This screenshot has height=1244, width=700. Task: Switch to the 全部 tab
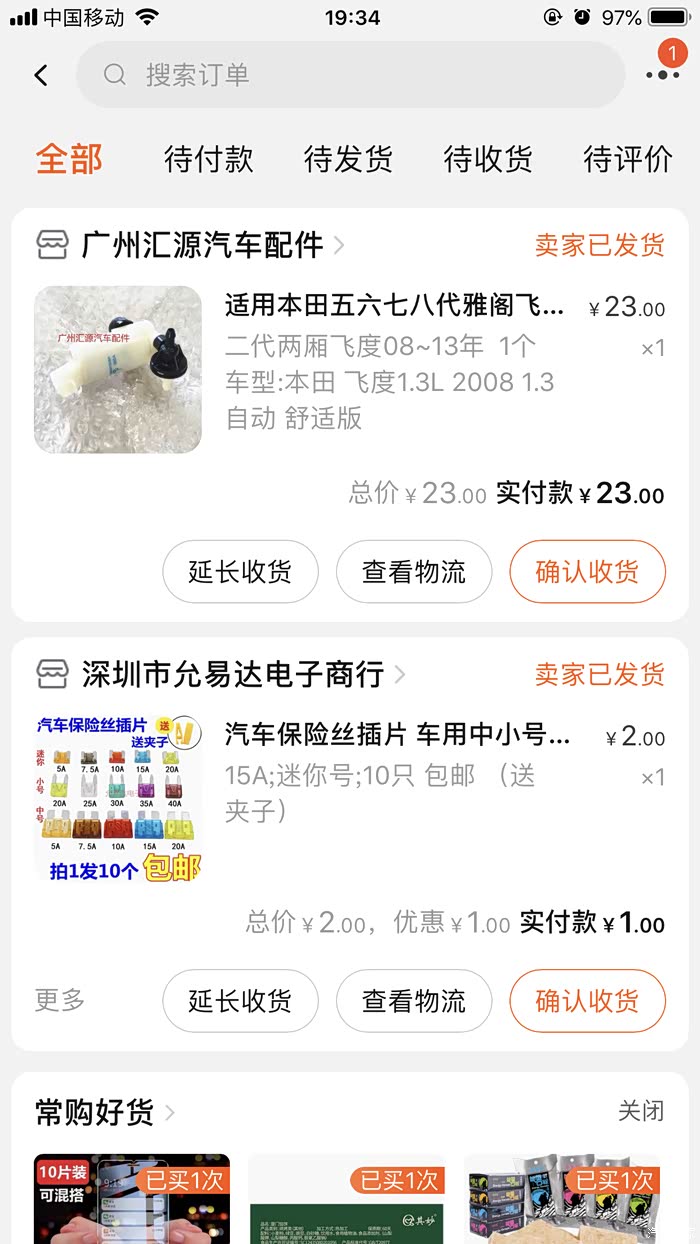(69, 159)
